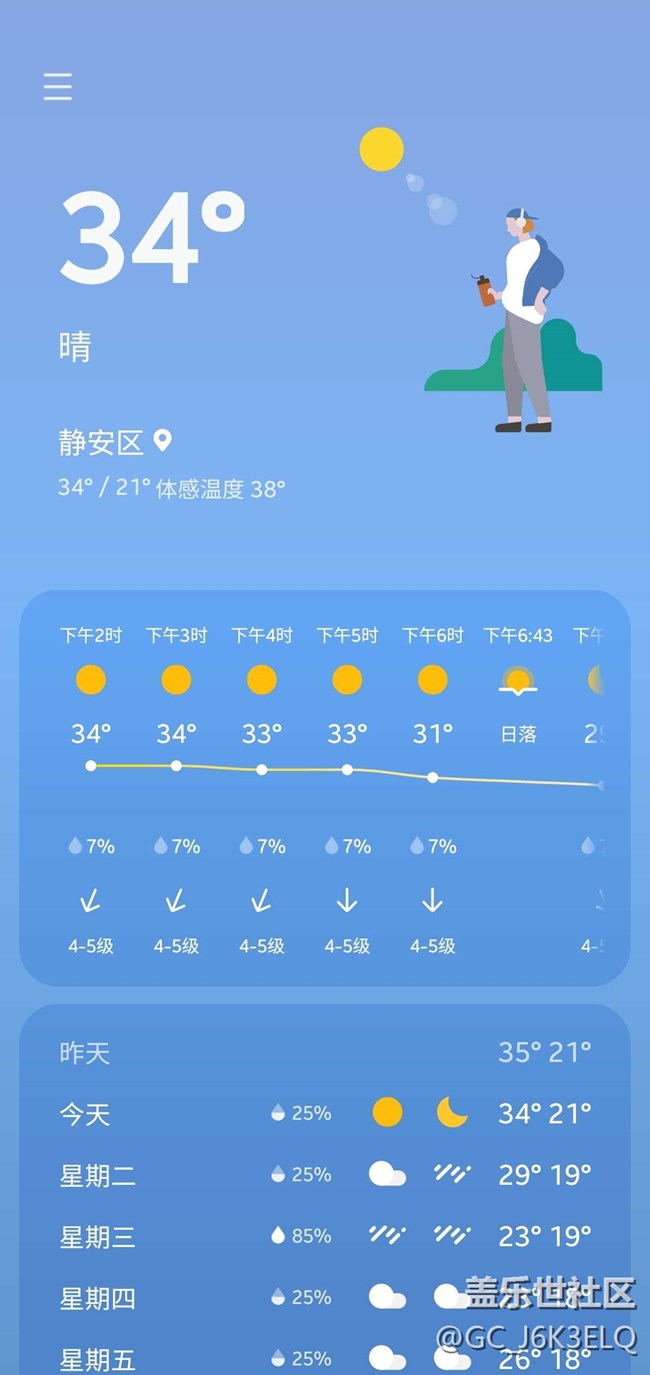
Task: Open the 星期三 forecast row
Action: coord(325,1237)
